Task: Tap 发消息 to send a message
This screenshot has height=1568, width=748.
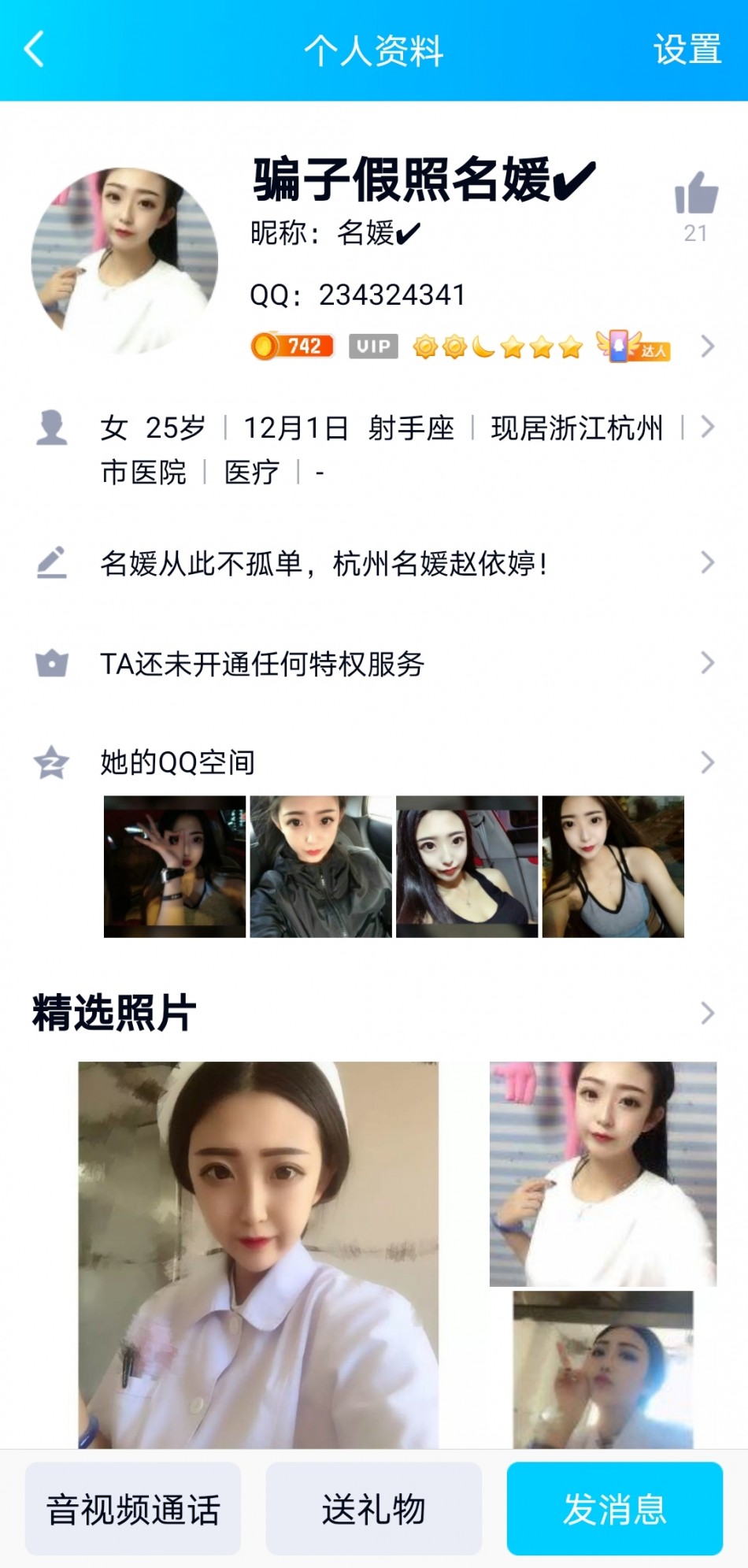Action: coord(614,1509)
